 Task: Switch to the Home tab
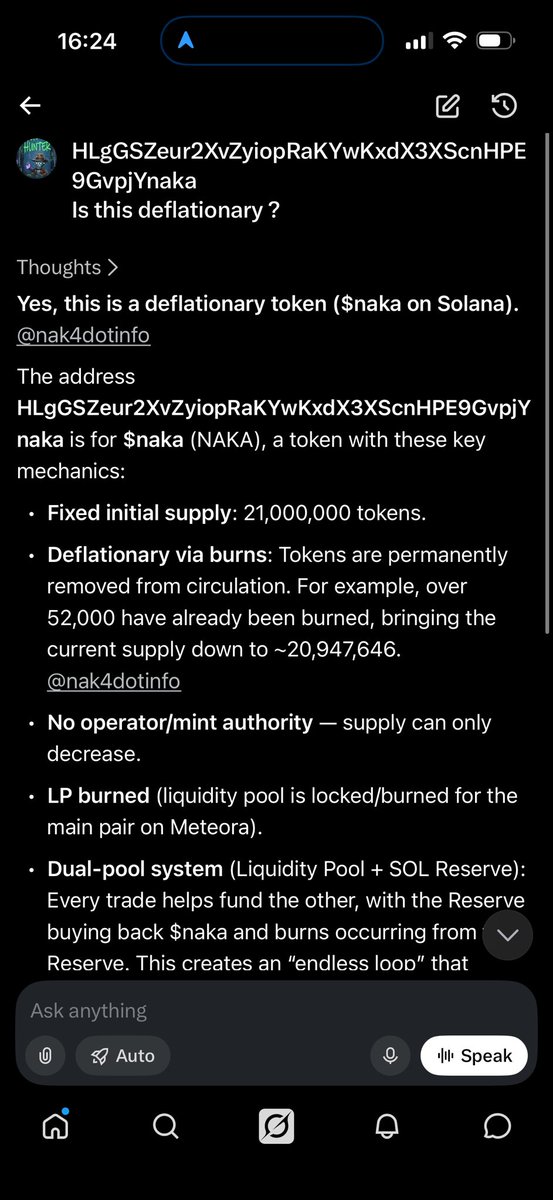pos(55,1126)
